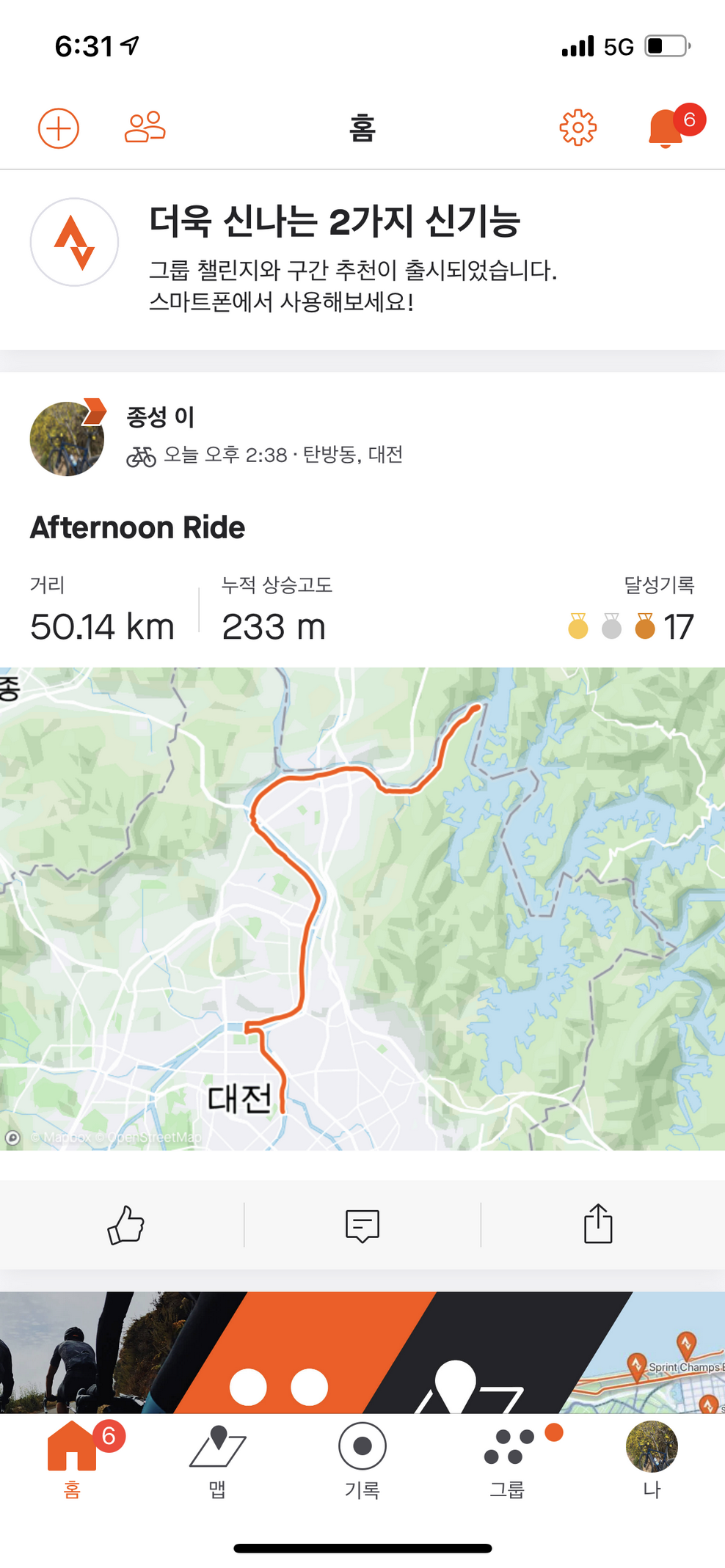This screenshot has height=1568, width=725.
Task: Switch to the 기록 tab
Action: click(362, 1459)
